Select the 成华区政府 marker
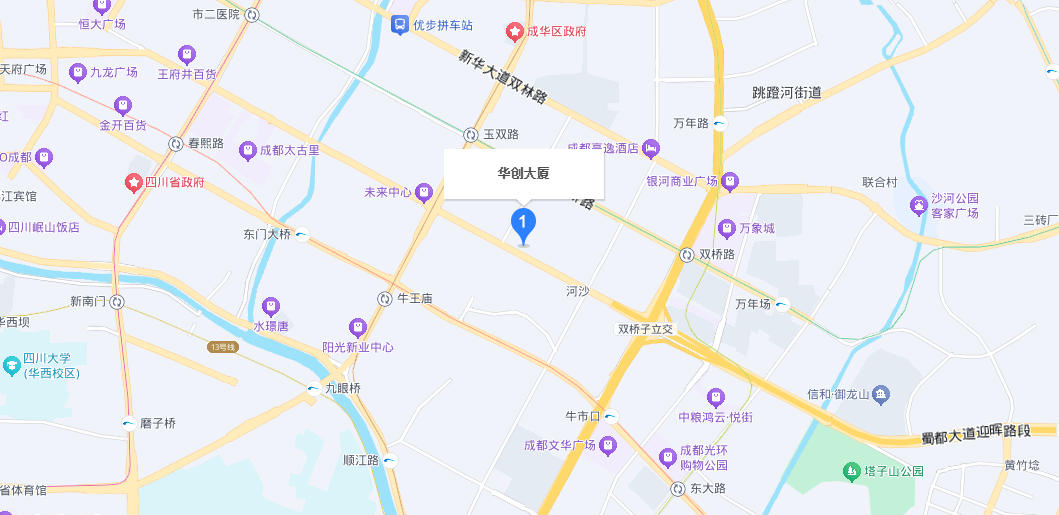This screenshot has height=515, width=1059. (515, 31)
